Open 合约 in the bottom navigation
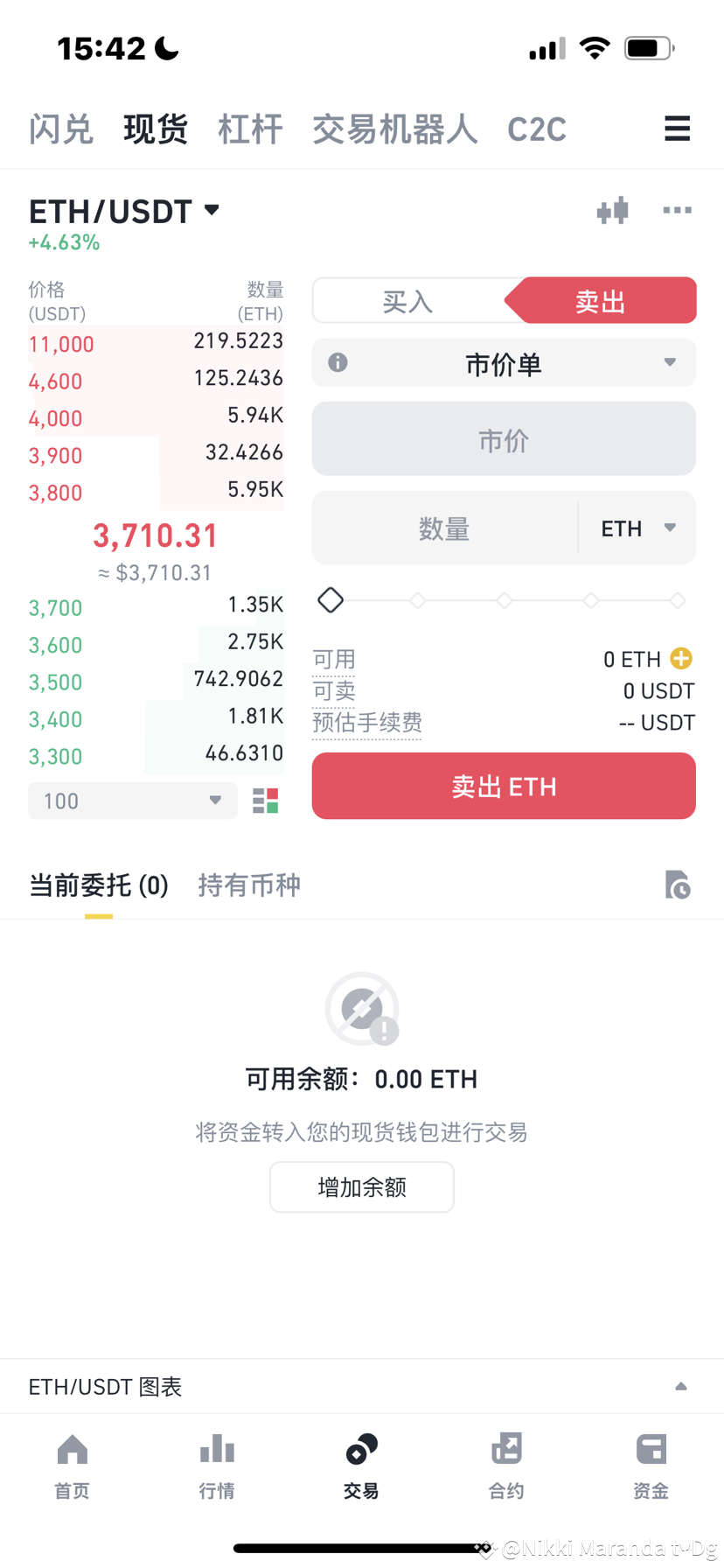The width and height of the screenshot is (724, 1568). [x=506, y=1466]
